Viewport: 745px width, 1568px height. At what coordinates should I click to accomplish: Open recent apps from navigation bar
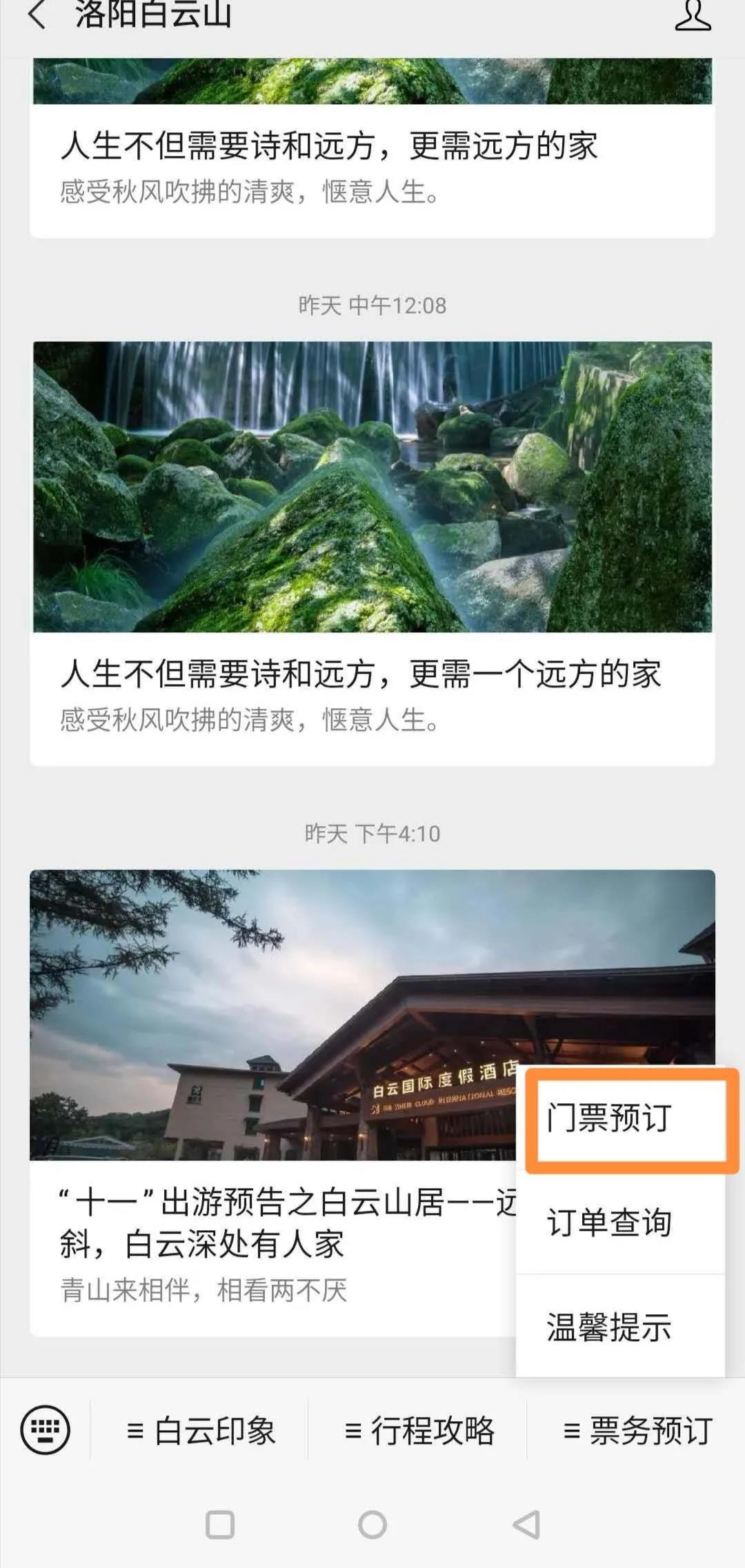[220, 1525]
